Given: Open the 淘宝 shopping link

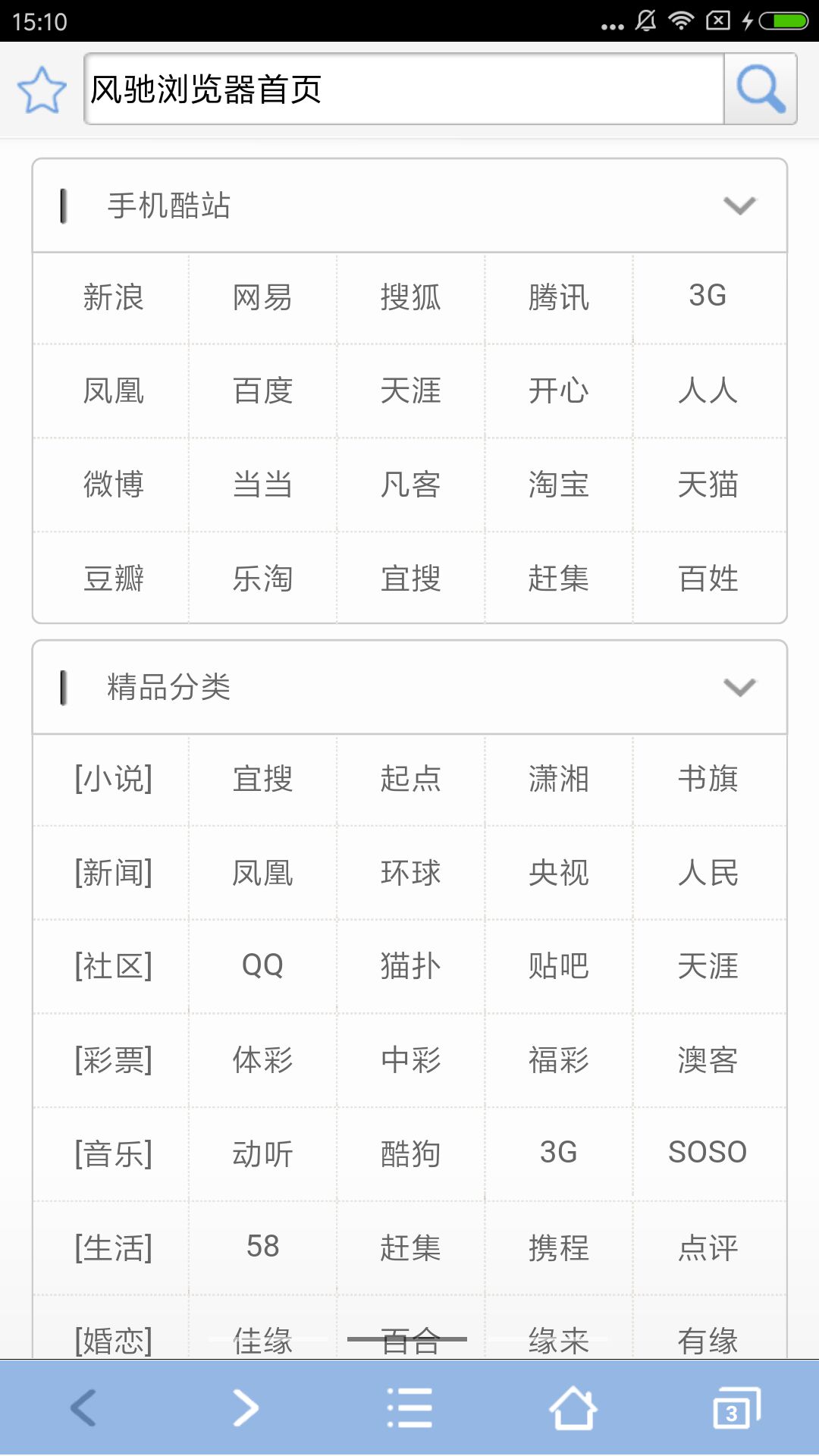Looking at the screenshot, I should [559, 485].
